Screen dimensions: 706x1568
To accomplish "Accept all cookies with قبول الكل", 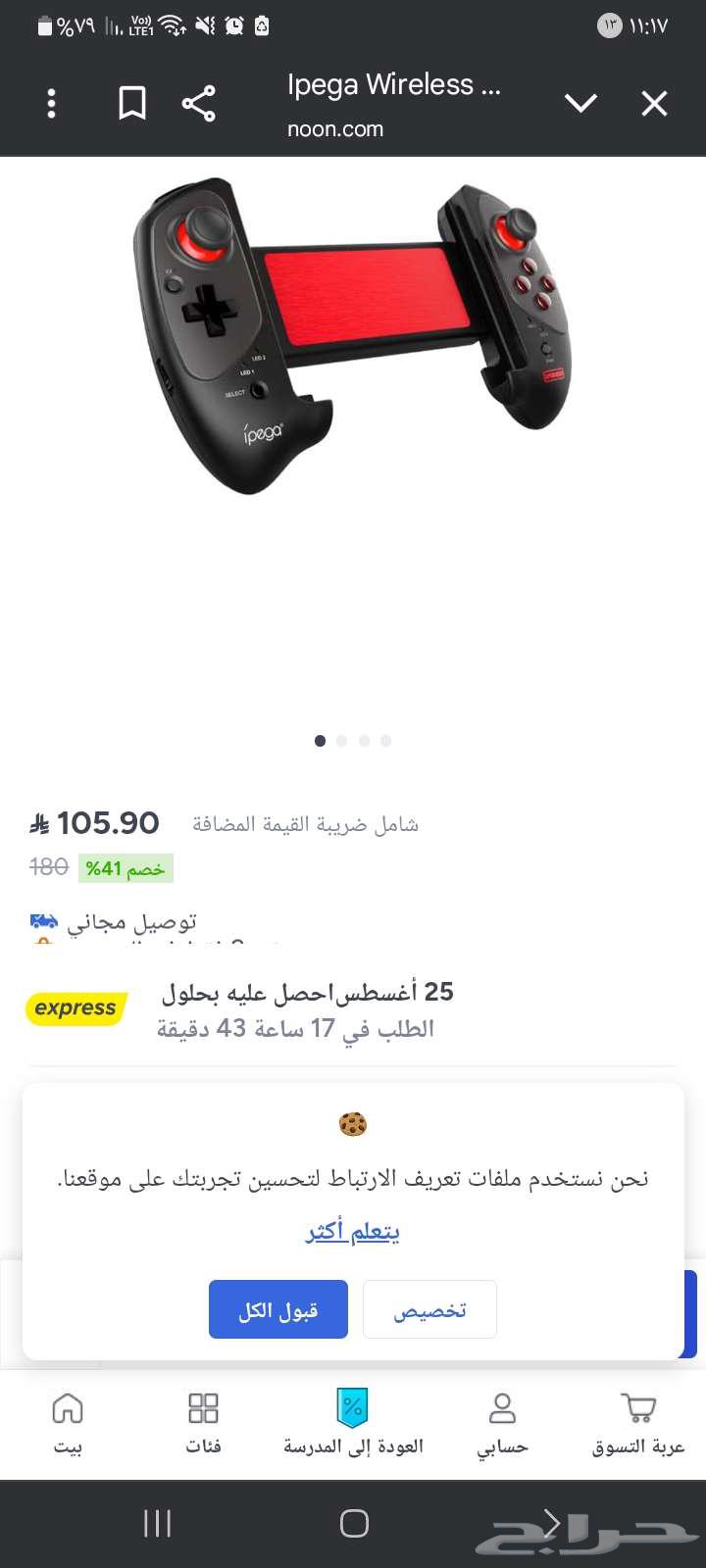I will (x=278, y=1309).
